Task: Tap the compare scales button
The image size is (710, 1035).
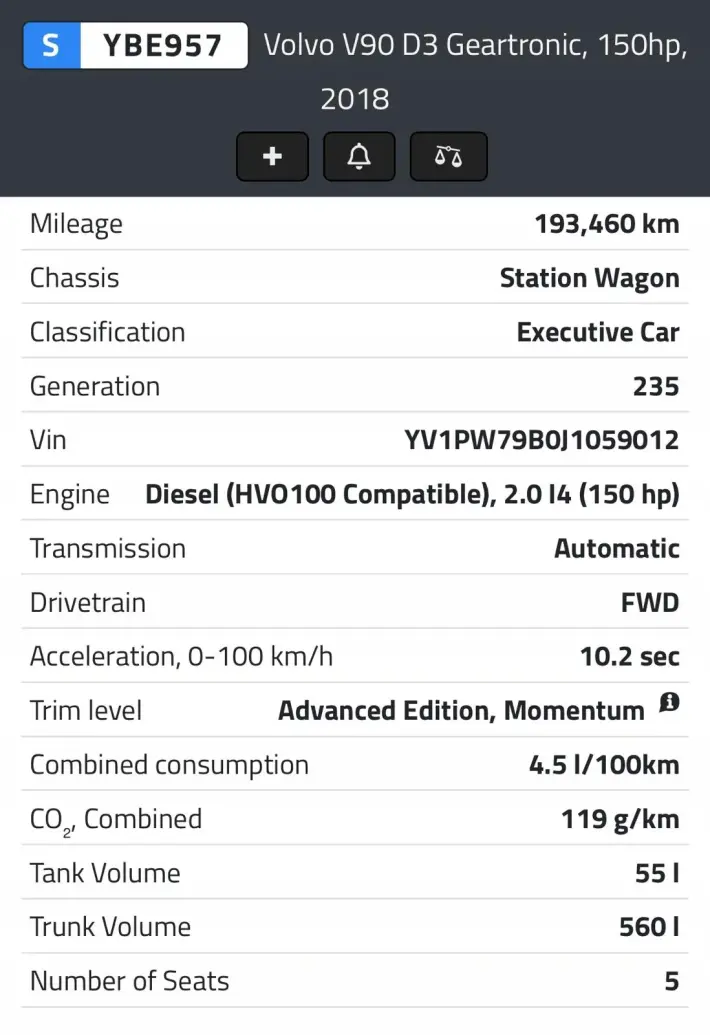Action: (x=448, y=157)
